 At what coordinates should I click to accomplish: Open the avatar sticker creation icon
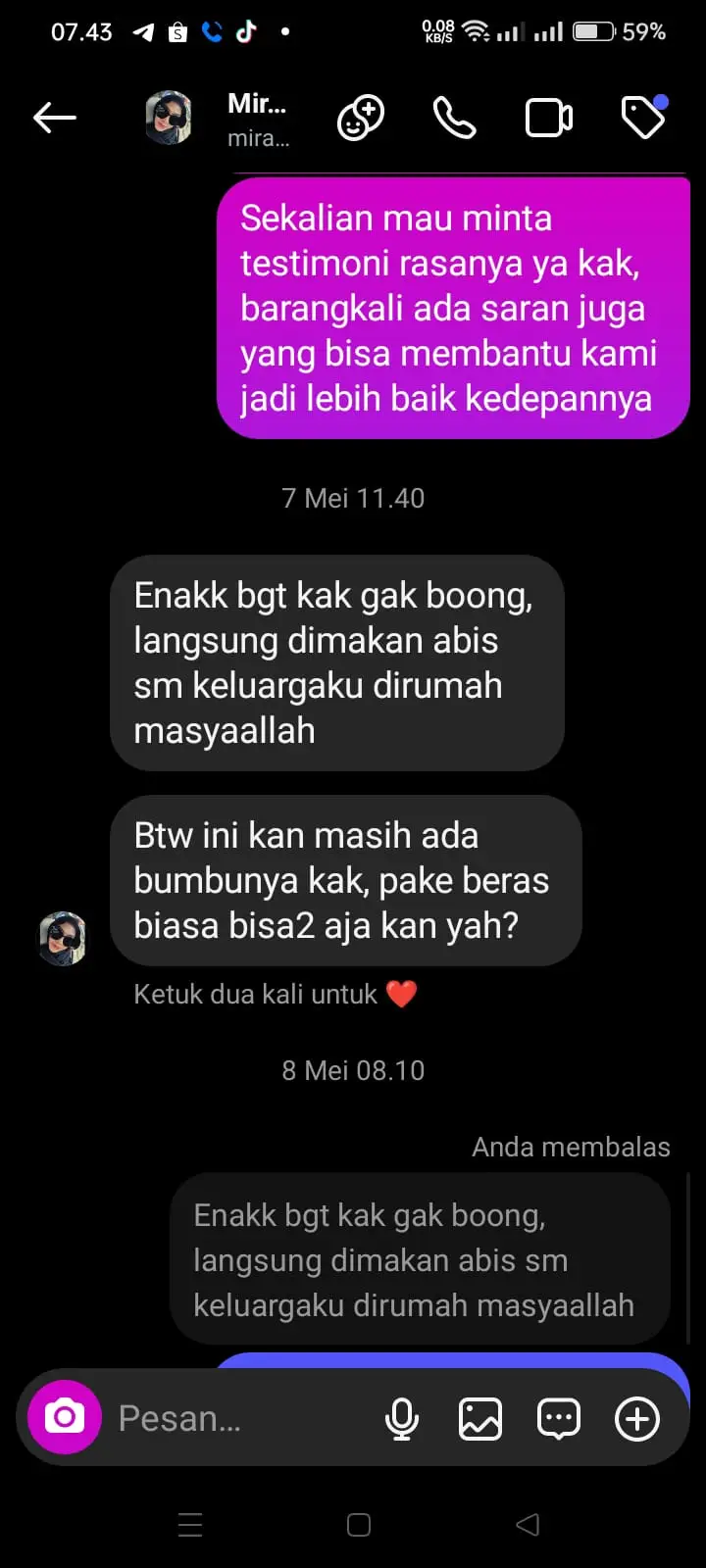[361, 119]
